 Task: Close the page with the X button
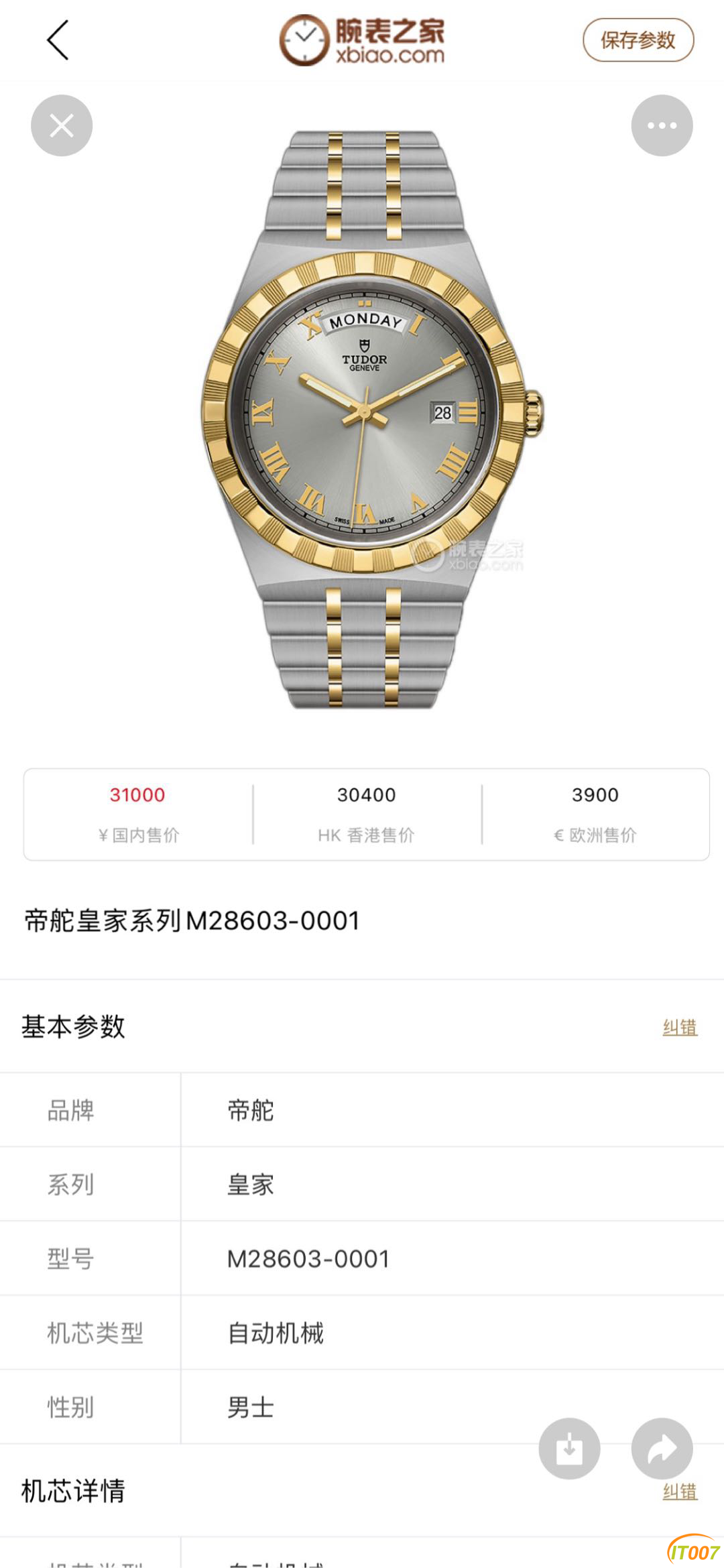(62, 126)
